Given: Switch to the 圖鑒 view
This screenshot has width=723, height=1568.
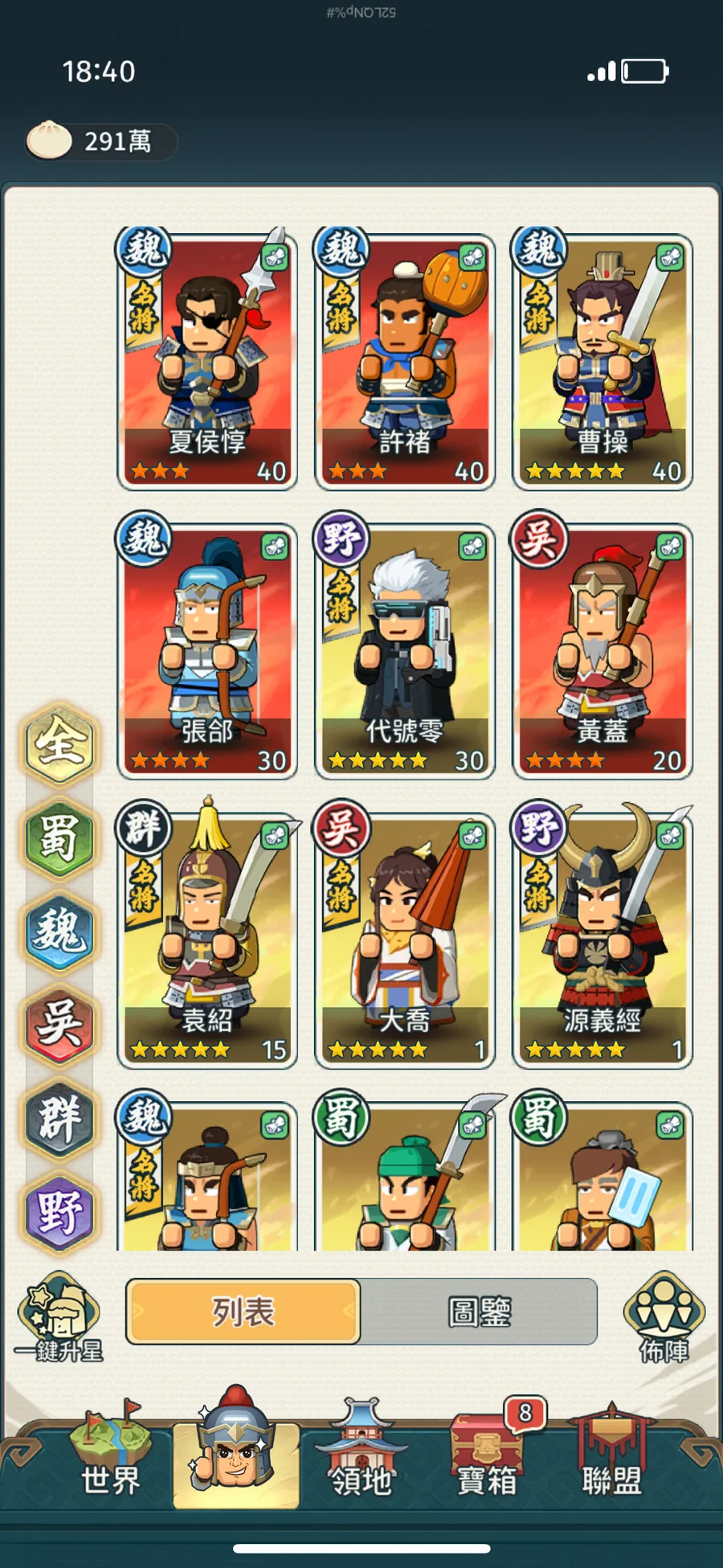Looking at the screenshot, I should click(x=479, y=1312).
